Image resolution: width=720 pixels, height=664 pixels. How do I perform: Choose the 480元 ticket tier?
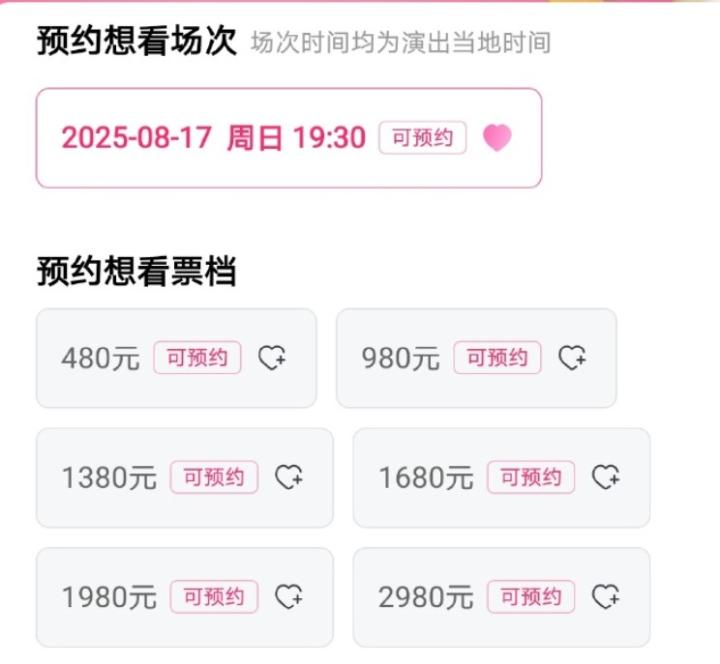[x=176, y=358]
